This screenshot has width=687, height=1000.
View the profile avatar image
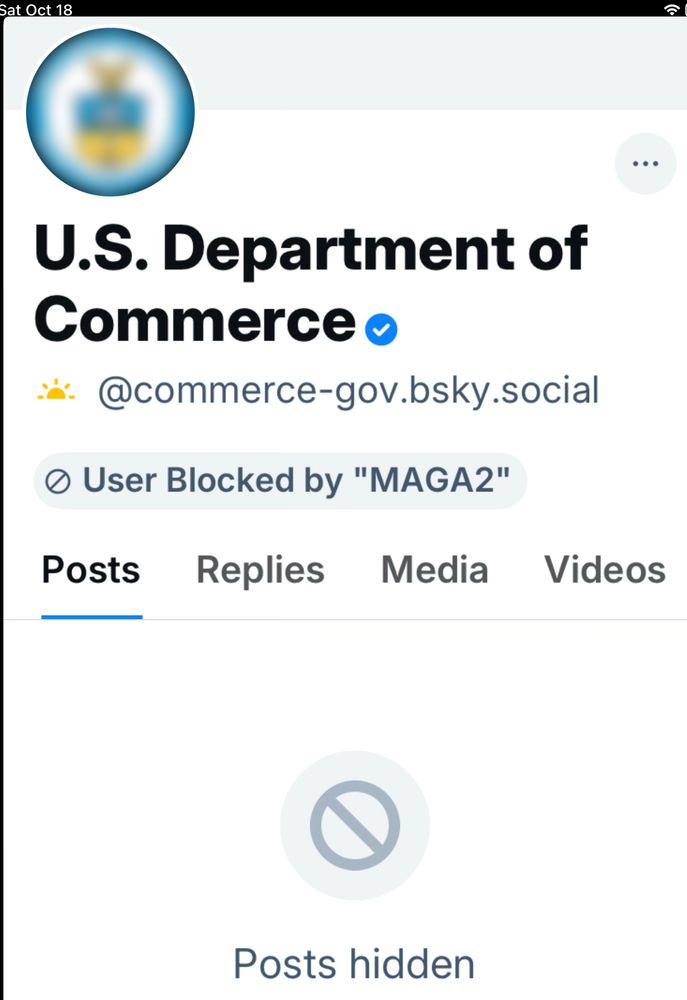110,112
